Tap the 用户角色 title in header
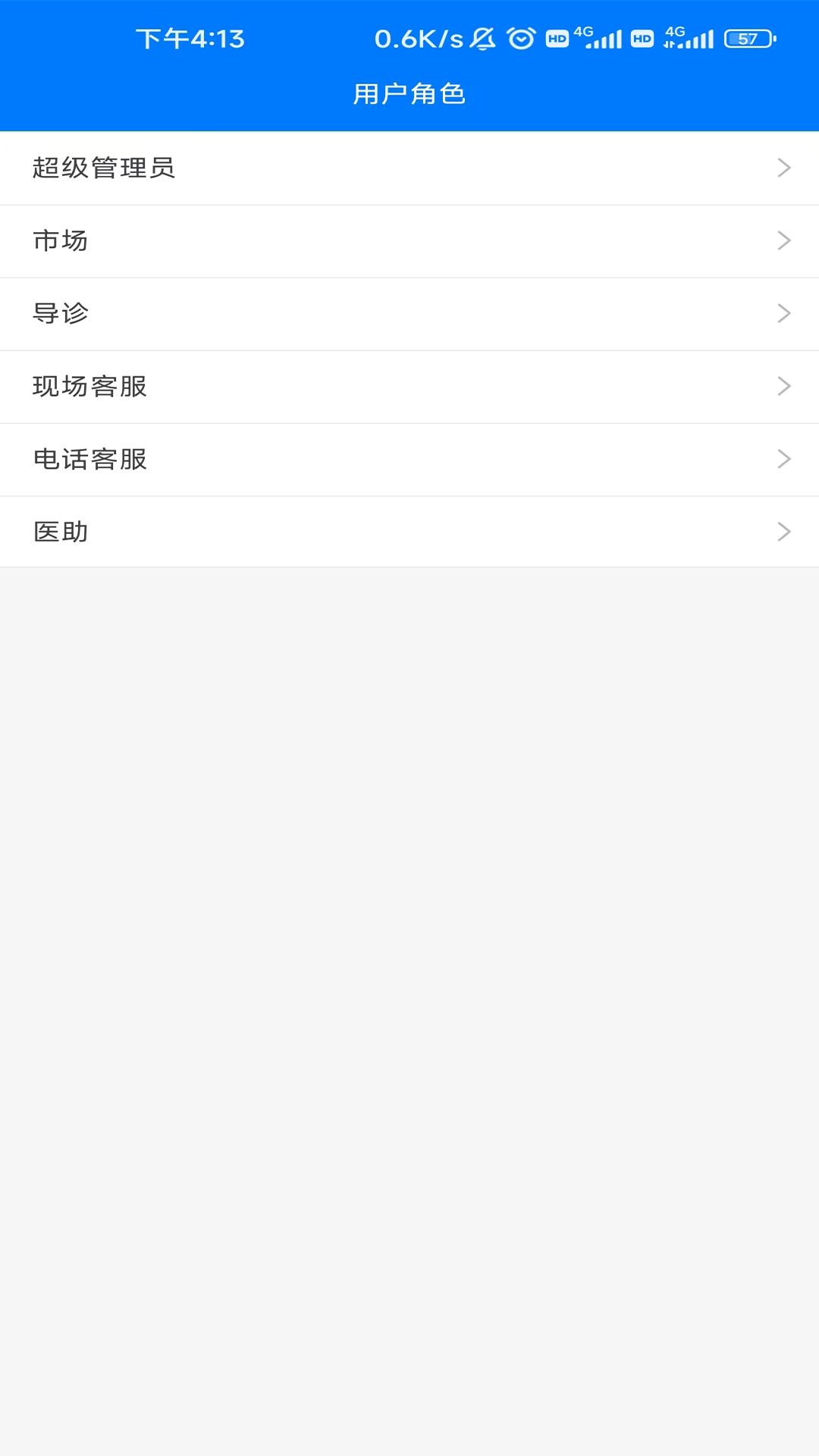This screenshot has height=1456, width=819. coord(409,94)
